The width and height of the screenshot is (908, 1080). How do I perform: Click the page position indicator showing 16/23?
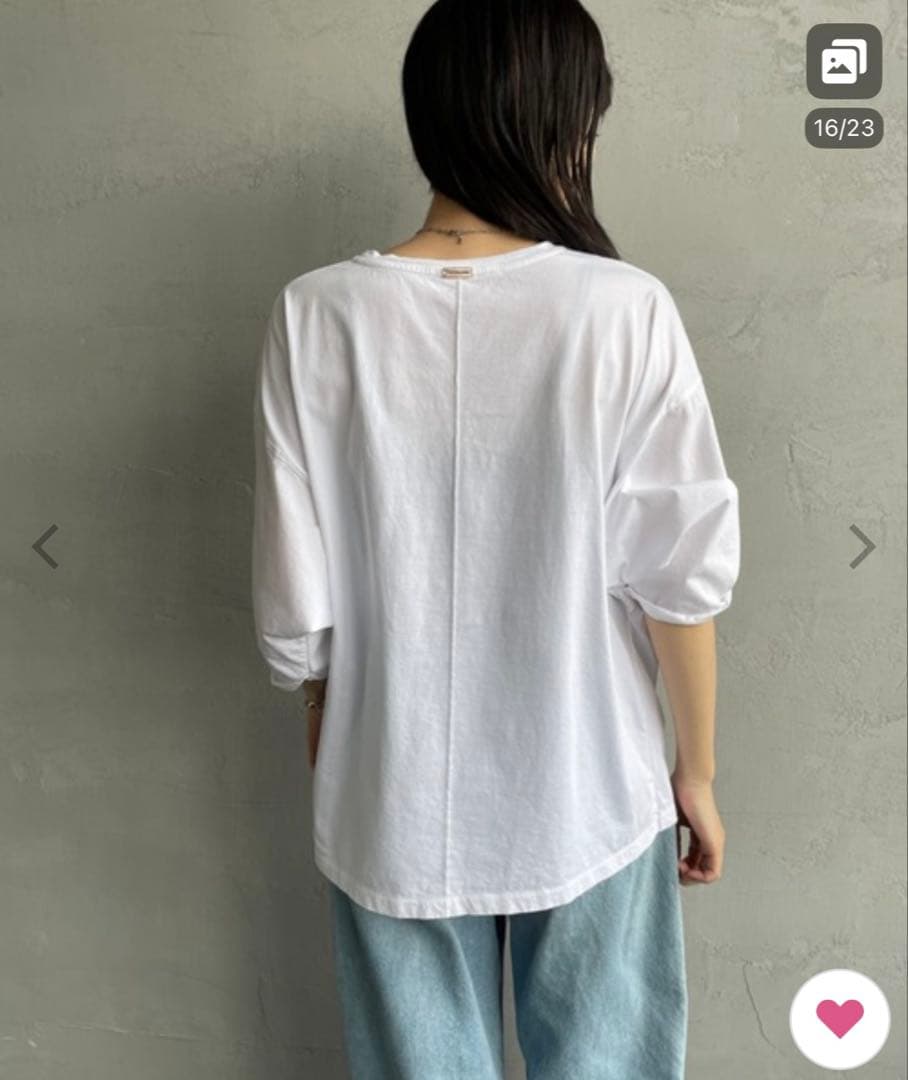845,127
